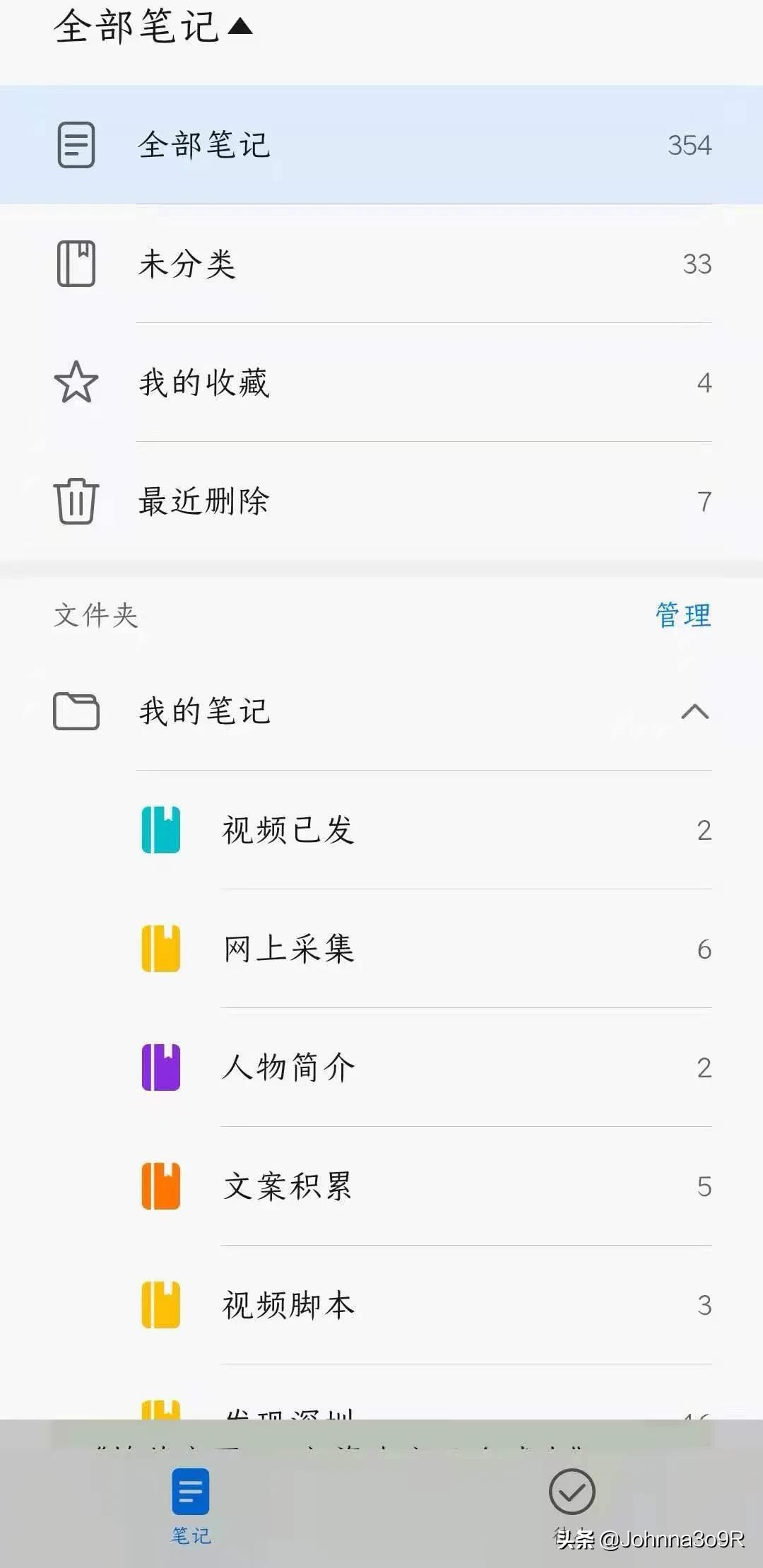Select the 全部笔记 notes icon
This screenshot has width=763, height=1568.
pyautogui.click(x=75, y=145)
